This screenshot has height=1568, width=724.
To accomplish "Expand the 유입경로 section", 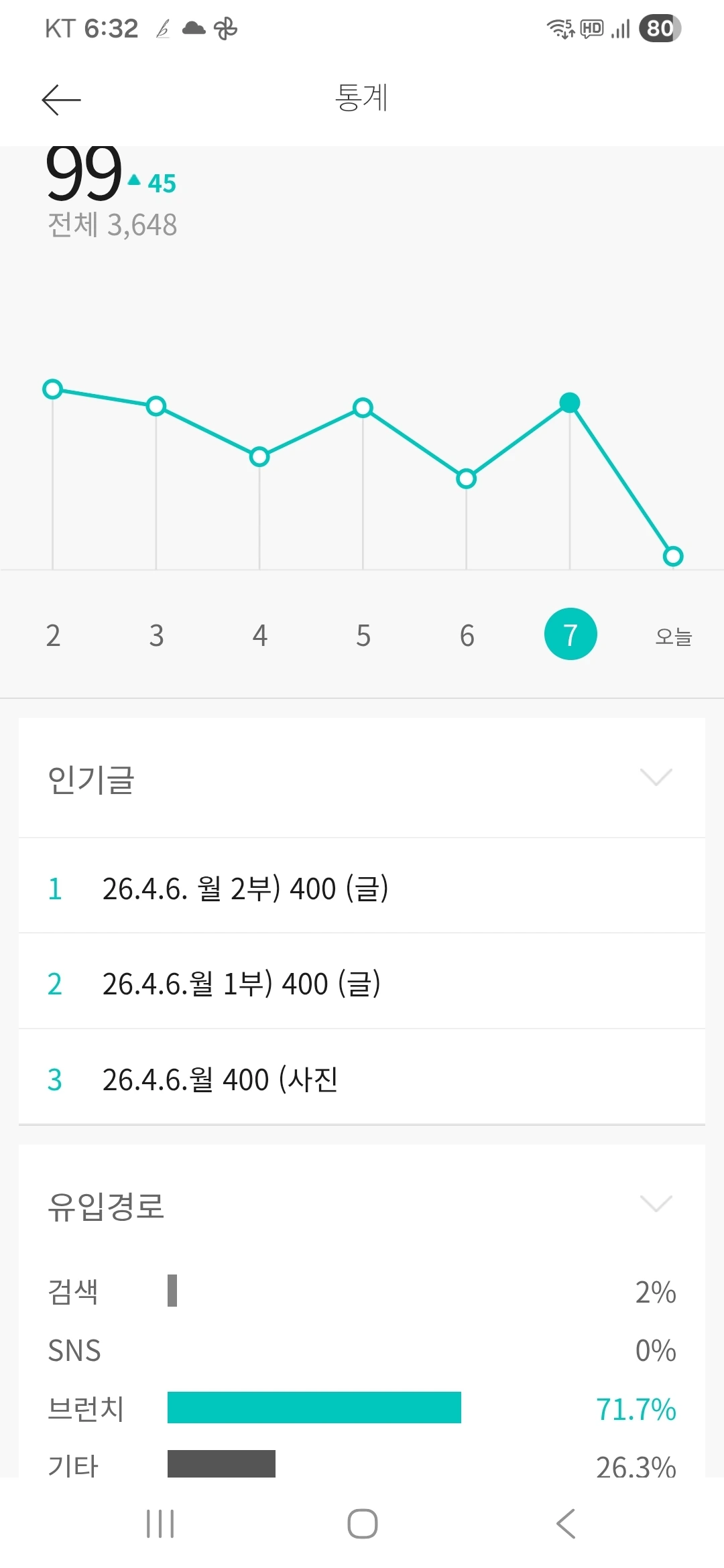I will coord(656,1204).
